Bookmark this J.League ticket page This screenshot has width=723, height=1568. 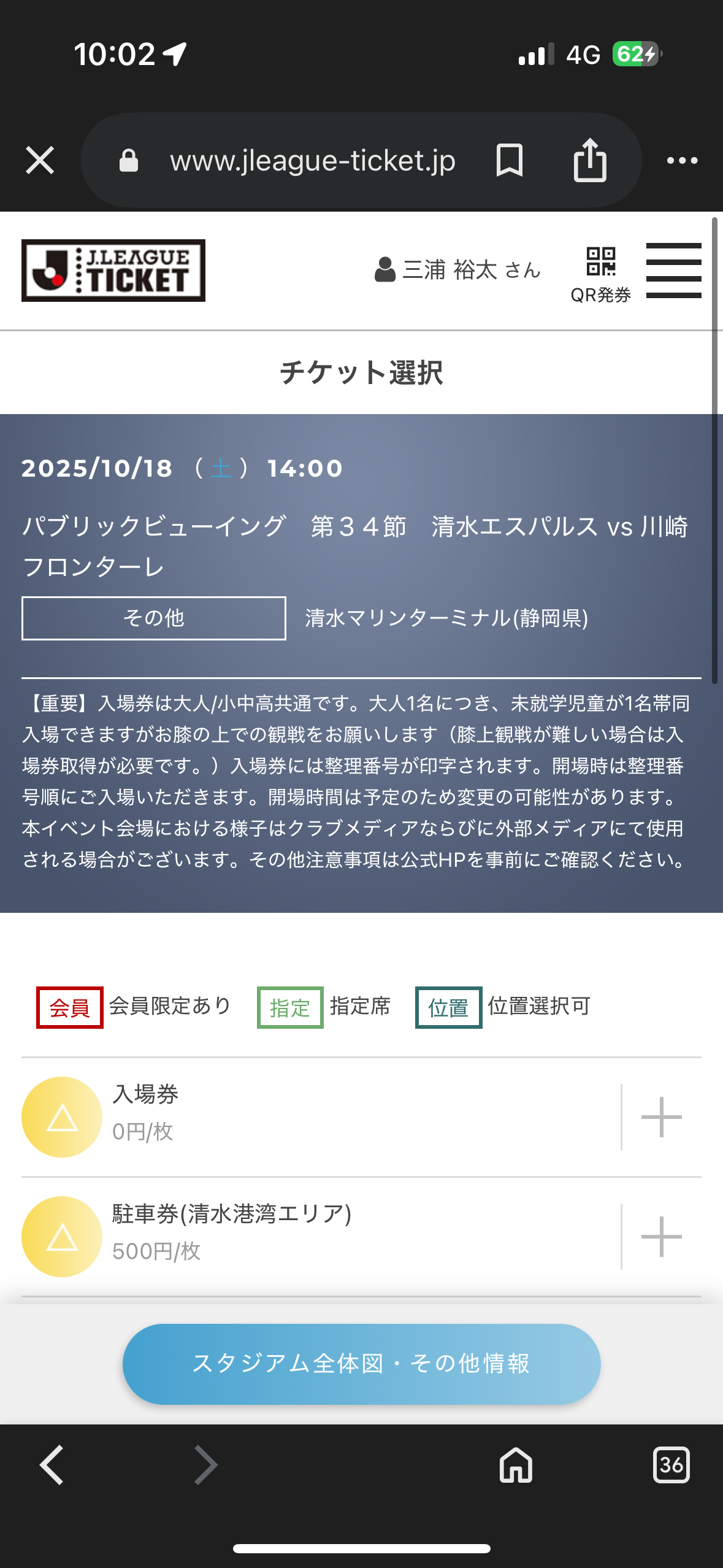[x=509, y=161]
